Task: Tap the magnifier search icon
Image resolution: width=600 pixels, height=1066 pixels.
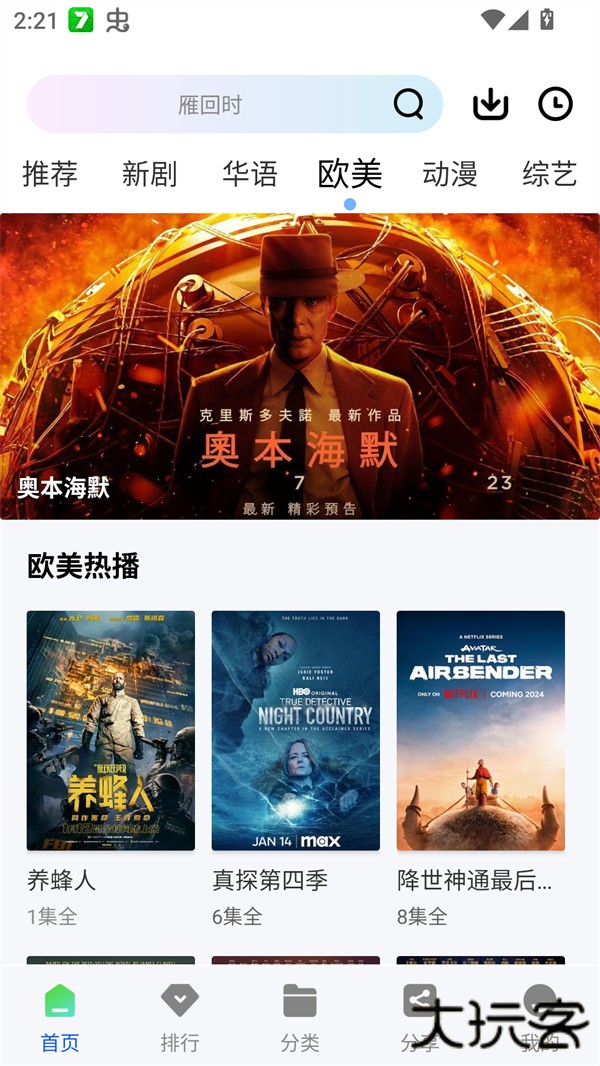Action: coord(408,104)
